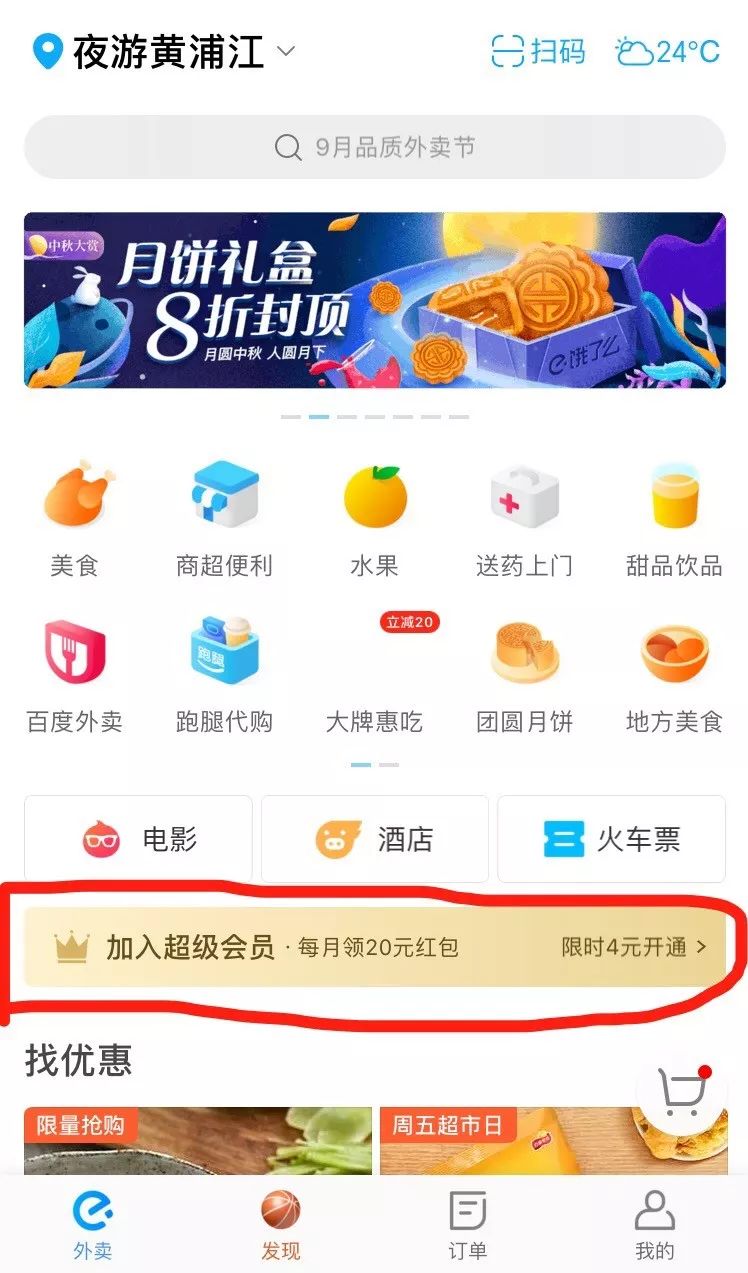Tap the 地方美食 local food icon
The width and height of the screenshot is (748, 1273).
[675, 663]
